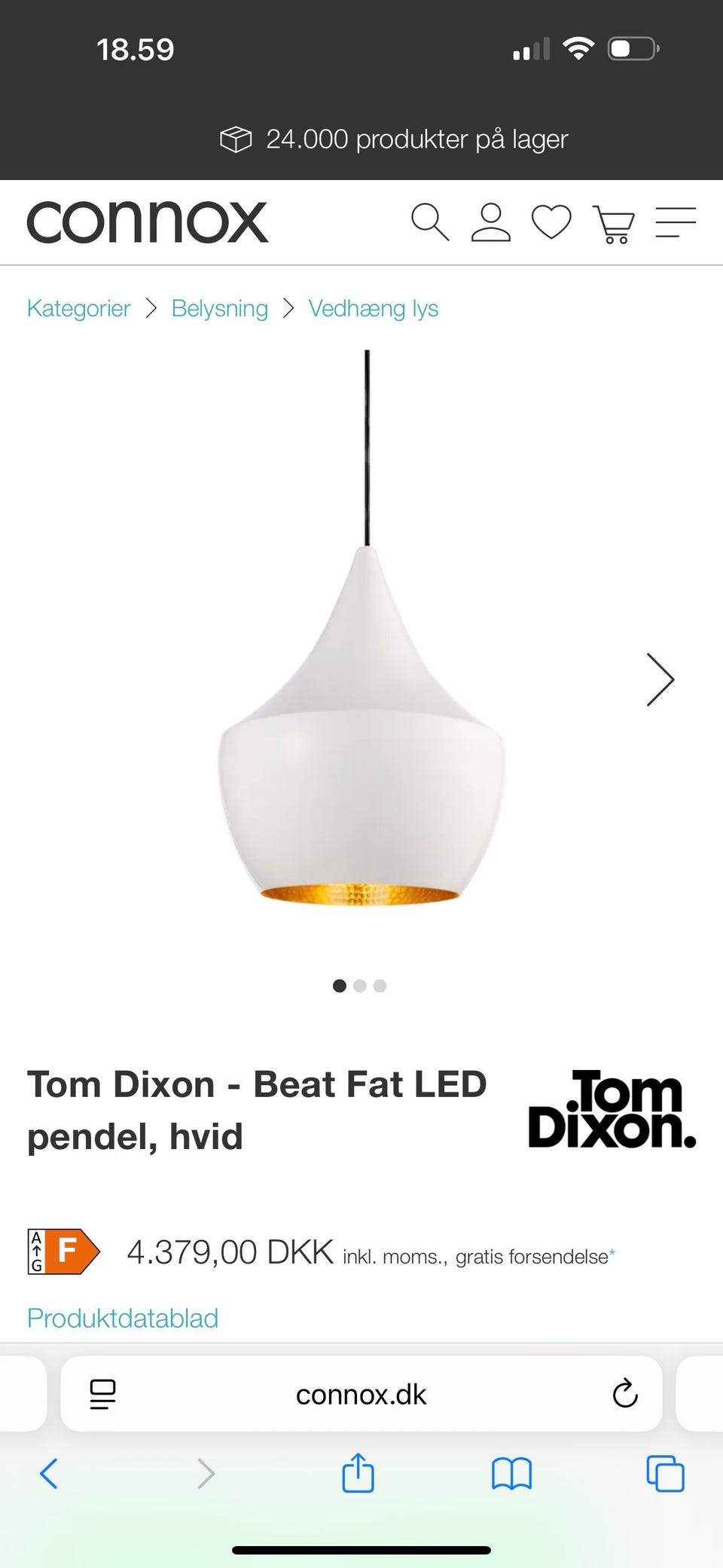The width and height of the screenshot is (723, 1568).
Task: Open the Kategorier breadcrumb
Action: (78, 308)
